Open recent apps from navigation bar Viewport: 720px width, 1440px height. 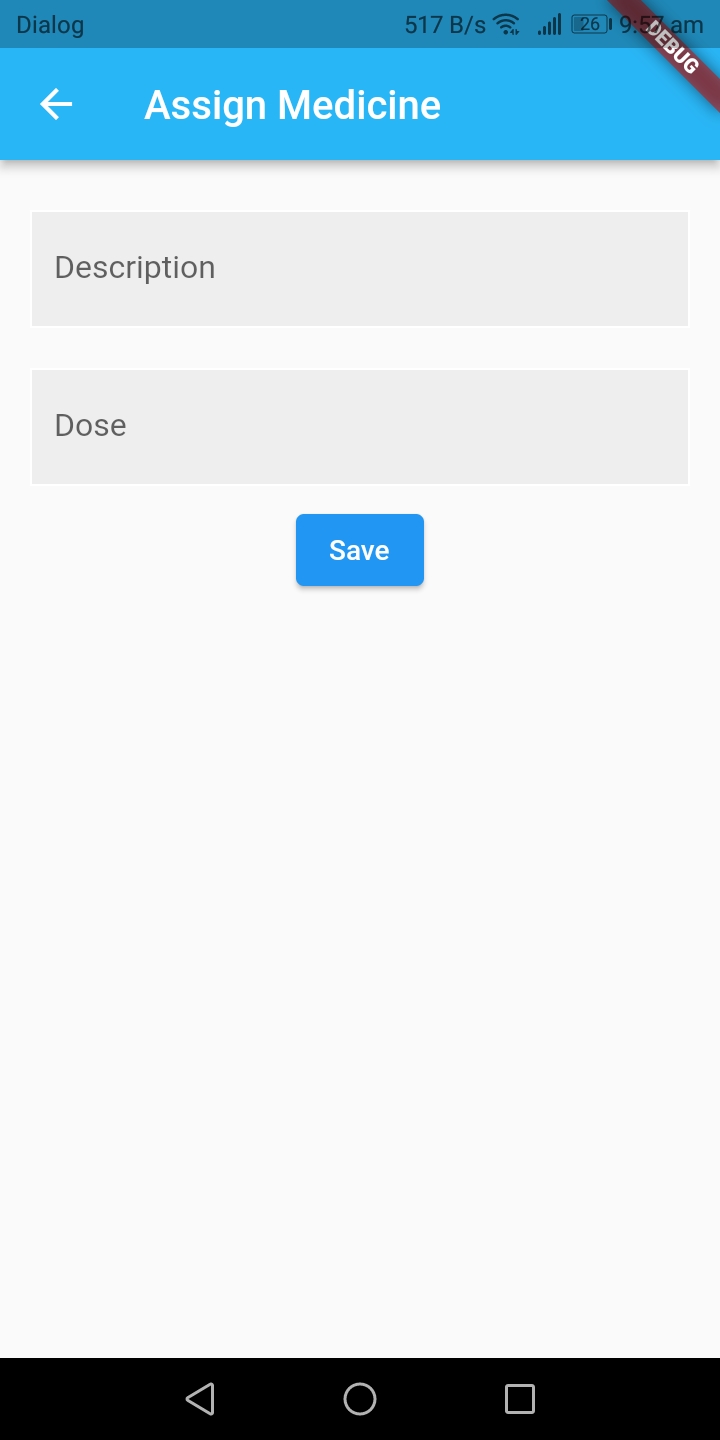pyautogui.click(x=520, y=1399)
